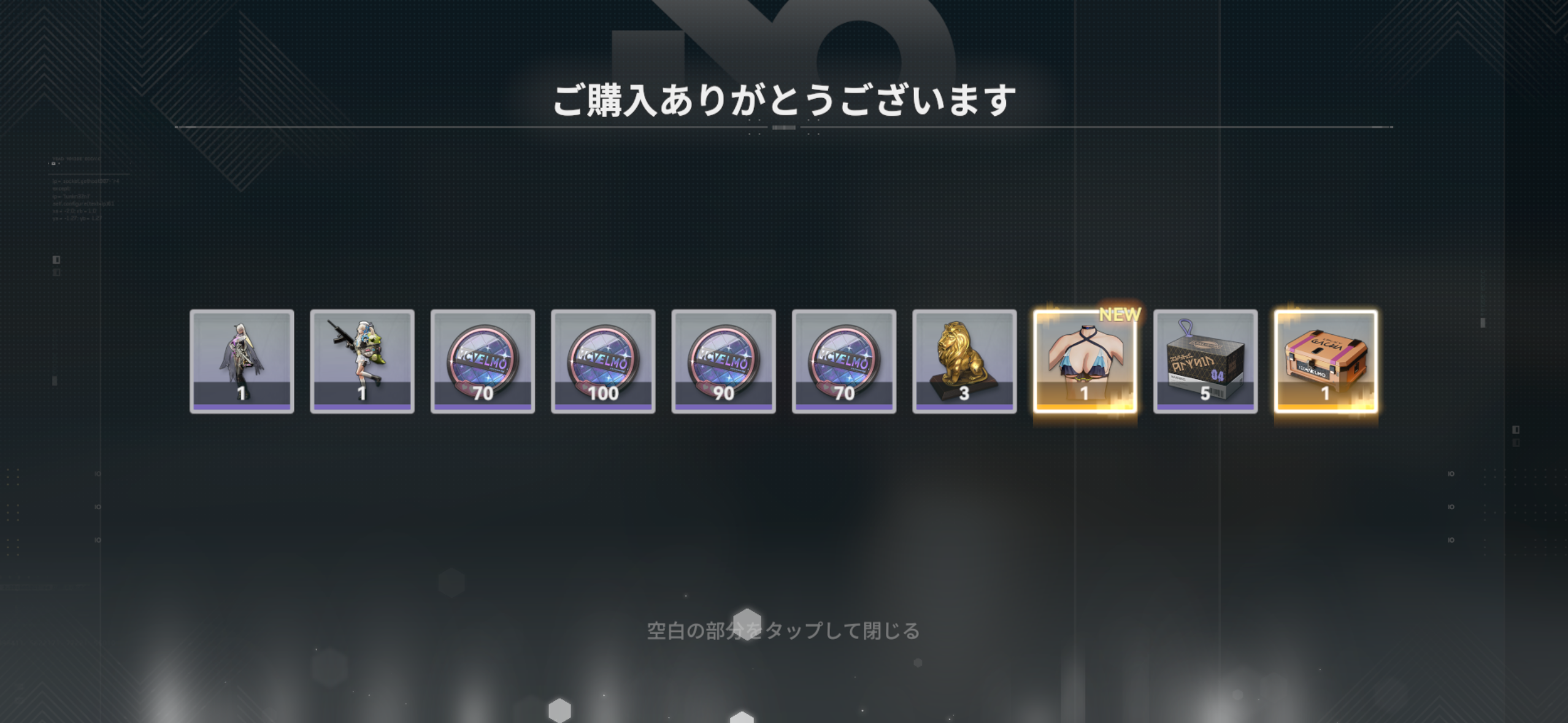Tap the winged character costume reward tile
Viewport: 1568px width, 723px height.
pos(242,361)
